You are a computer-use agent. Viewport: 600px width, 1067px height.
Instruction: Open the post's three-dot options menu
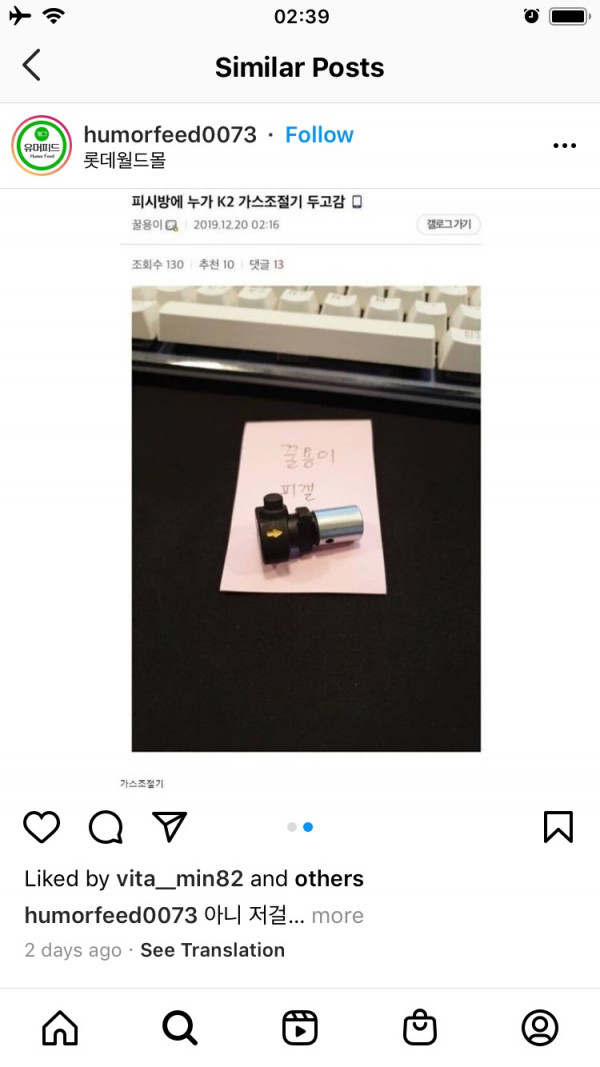pyautogui.click(x=564, y=146)
